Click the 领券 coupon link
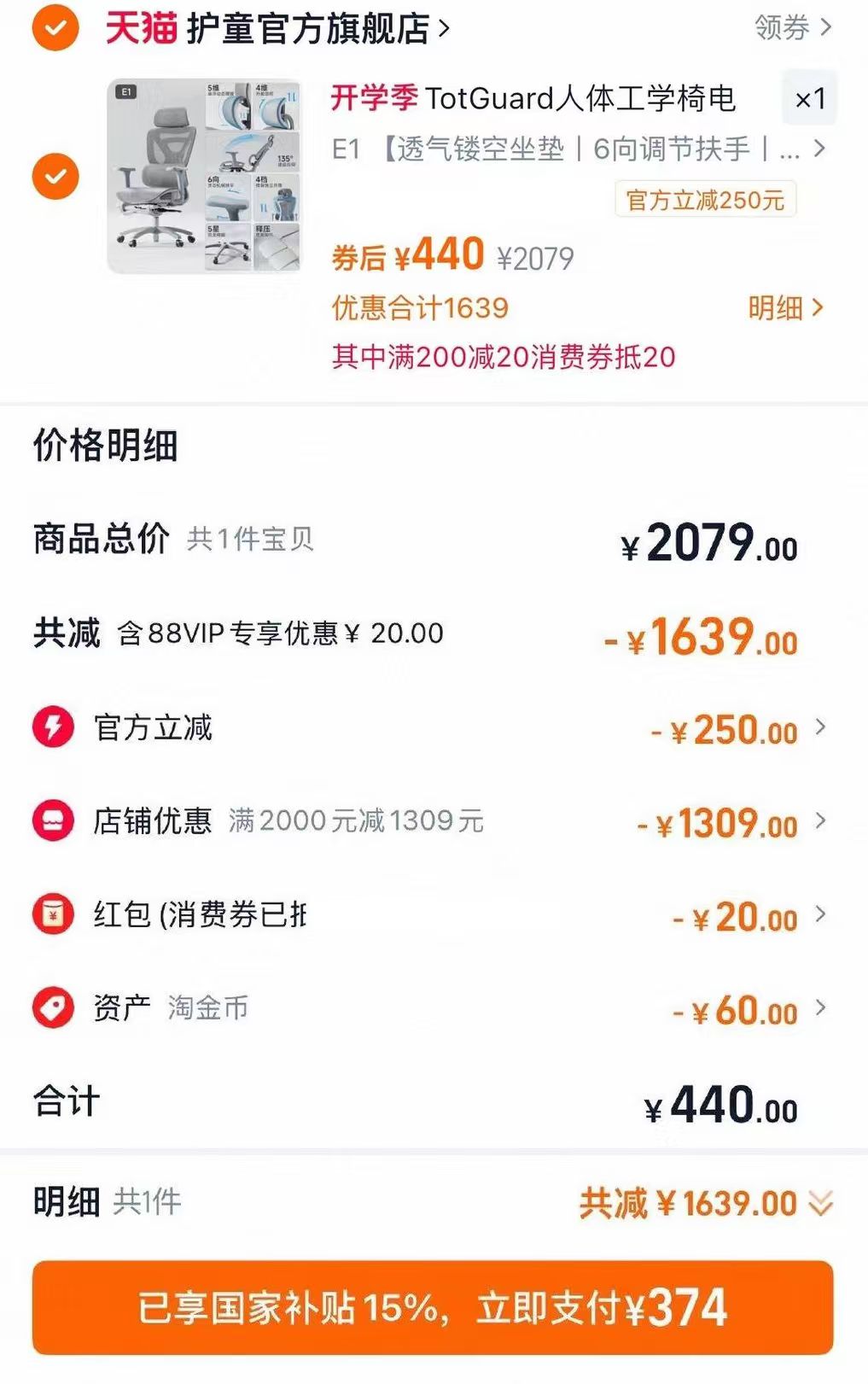This screenshot has height=1384, width=868. (778, 27)
